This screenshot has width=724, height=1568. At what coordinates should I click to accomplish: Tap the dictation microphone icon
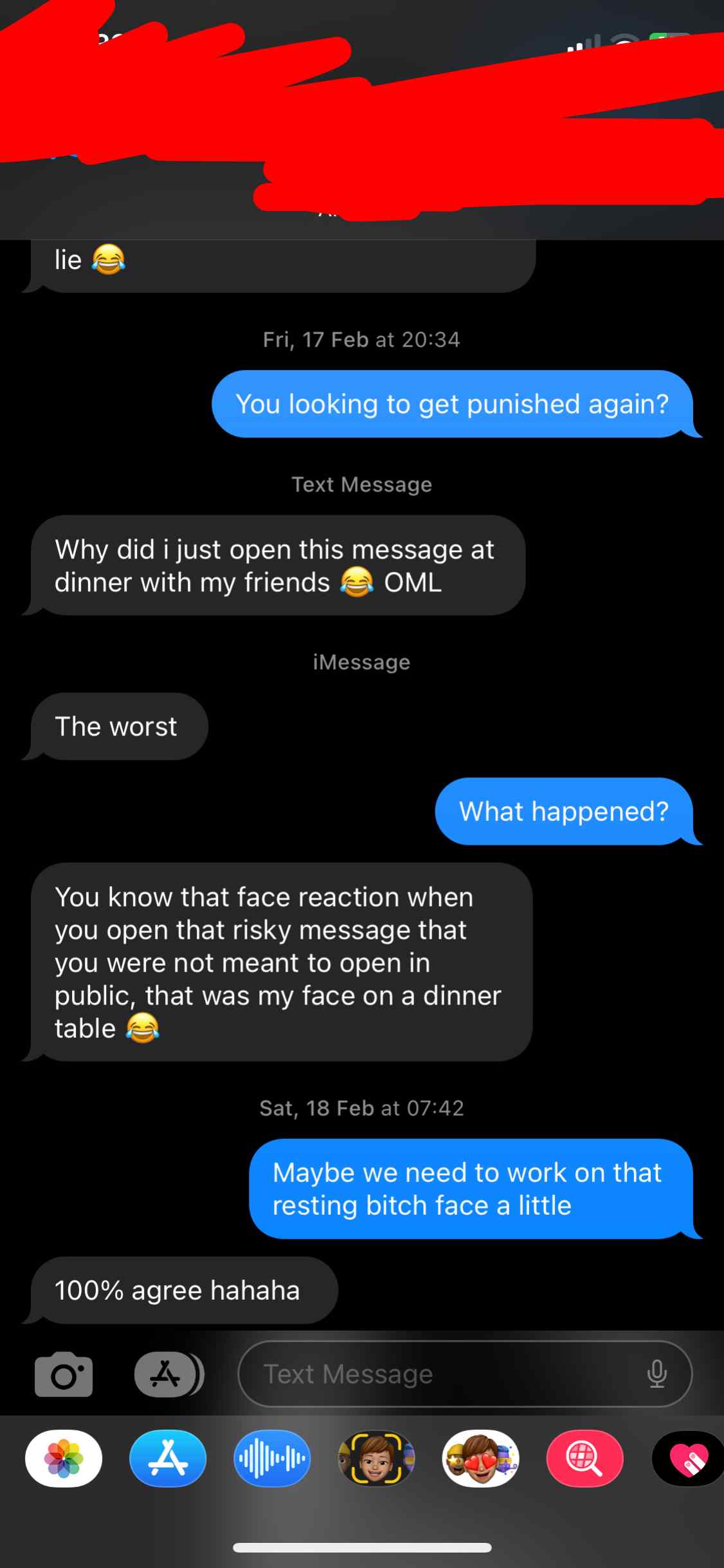coord(656,1374)
